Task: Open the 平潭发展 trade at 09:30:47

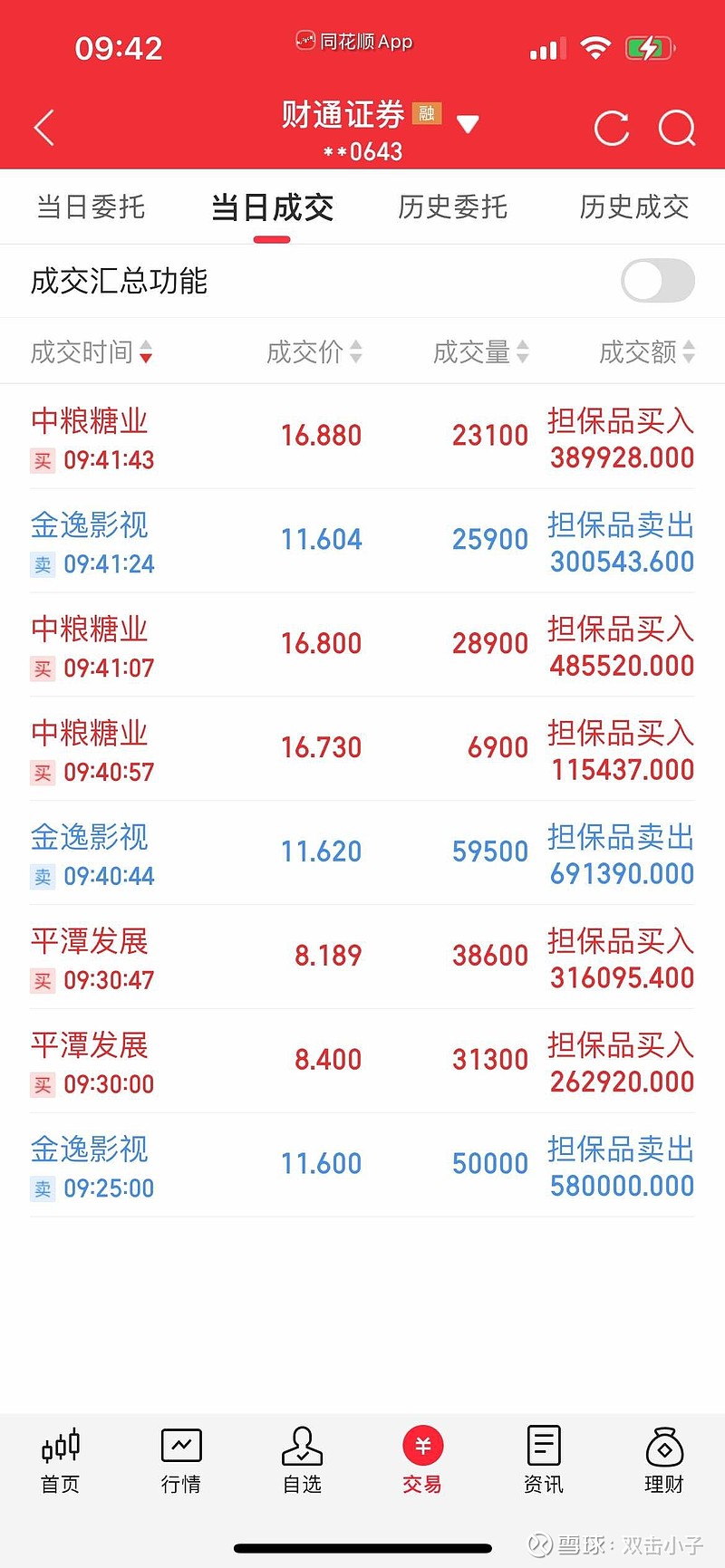Action: (362, 957)
